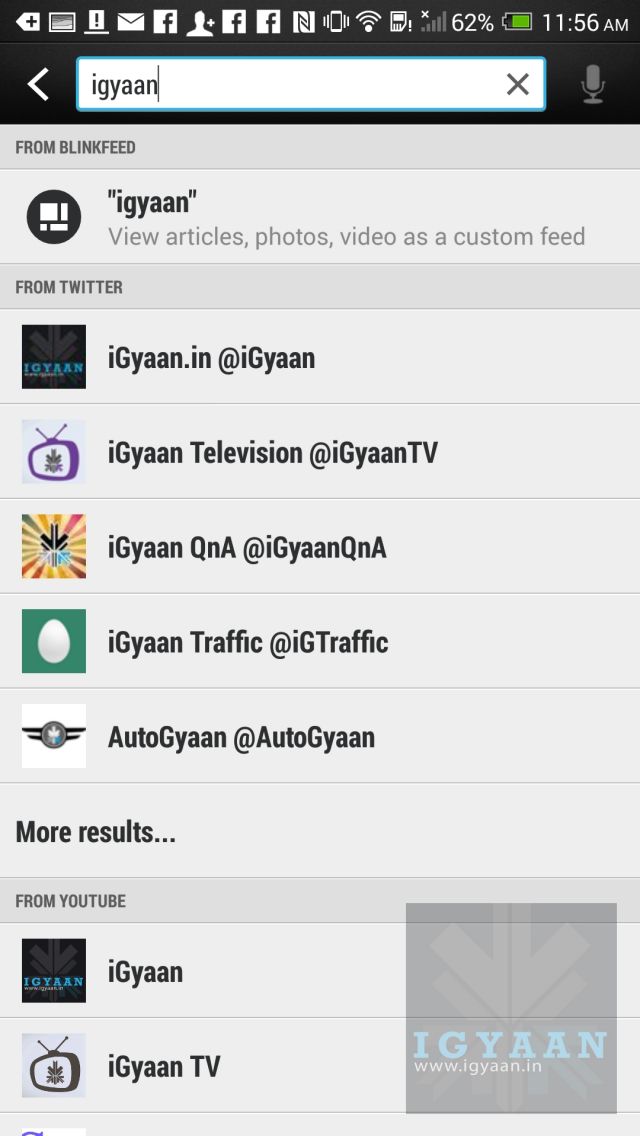Open the iGyaan YouTube channel result
Screen dimensions: 640x1136
(200, 971)
